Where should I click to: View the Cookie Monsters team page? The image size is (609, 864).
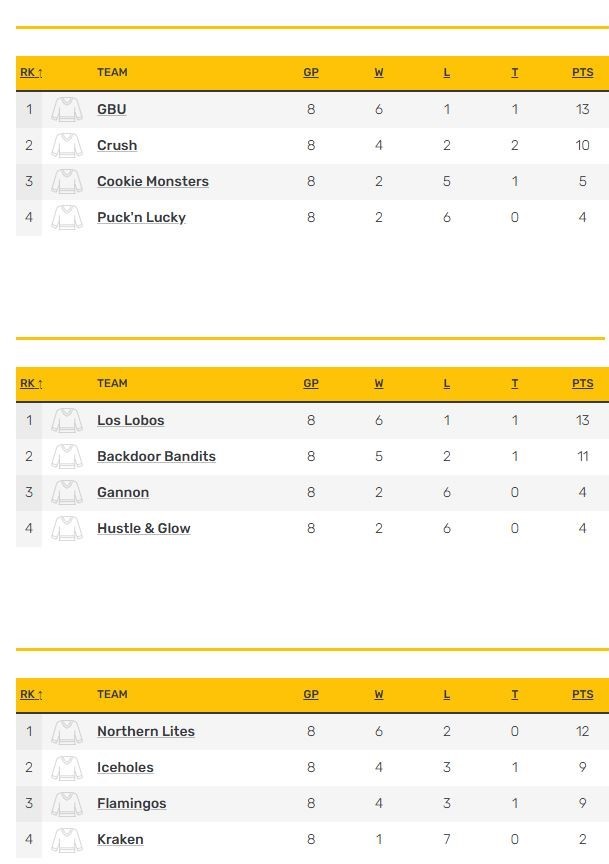[x=152, y=181]
